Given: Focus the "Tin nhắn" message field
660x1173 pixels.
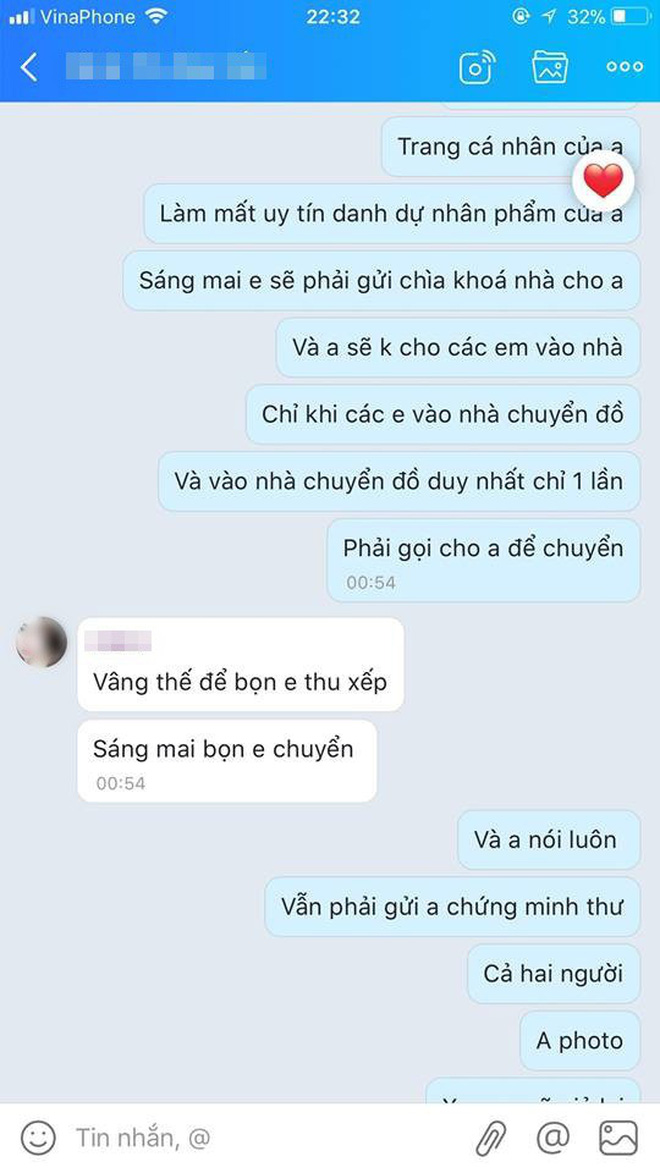Looking at the screenshot, I should [250, 1137].
